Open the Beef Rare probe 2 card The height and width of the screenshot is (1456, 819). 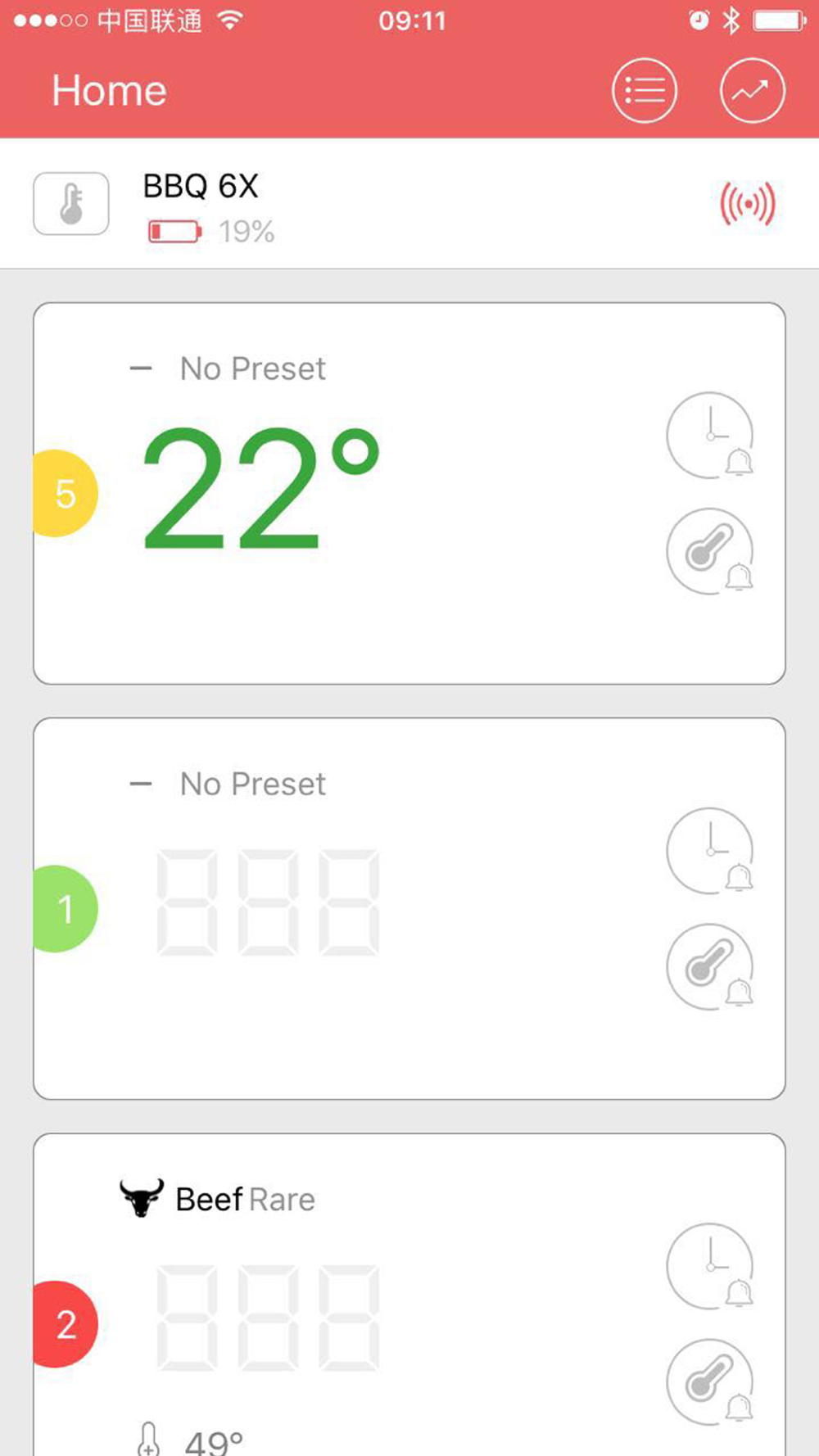(x=409, y=1295)
